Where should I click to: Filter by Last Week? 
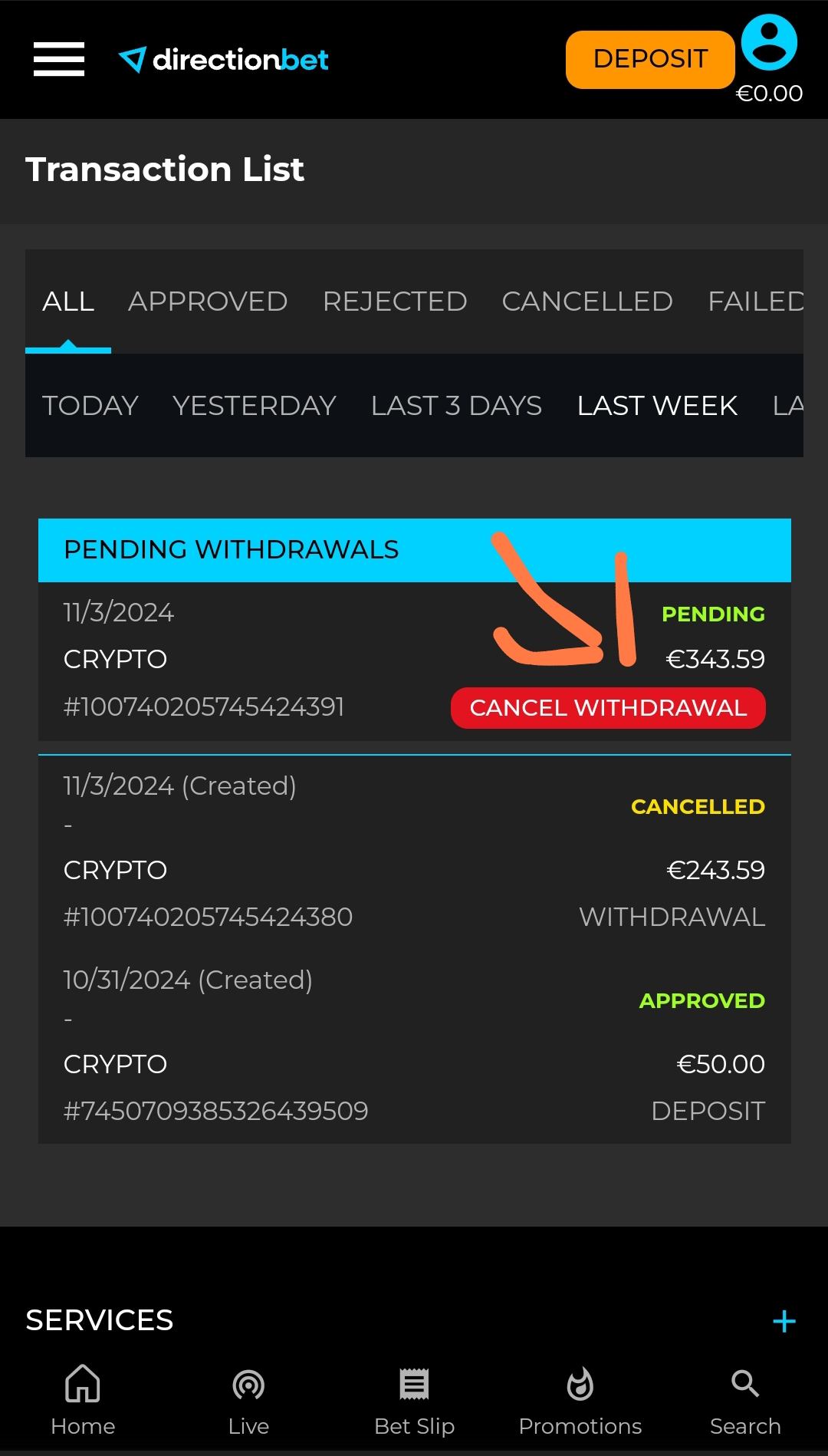tap(657, 405)
